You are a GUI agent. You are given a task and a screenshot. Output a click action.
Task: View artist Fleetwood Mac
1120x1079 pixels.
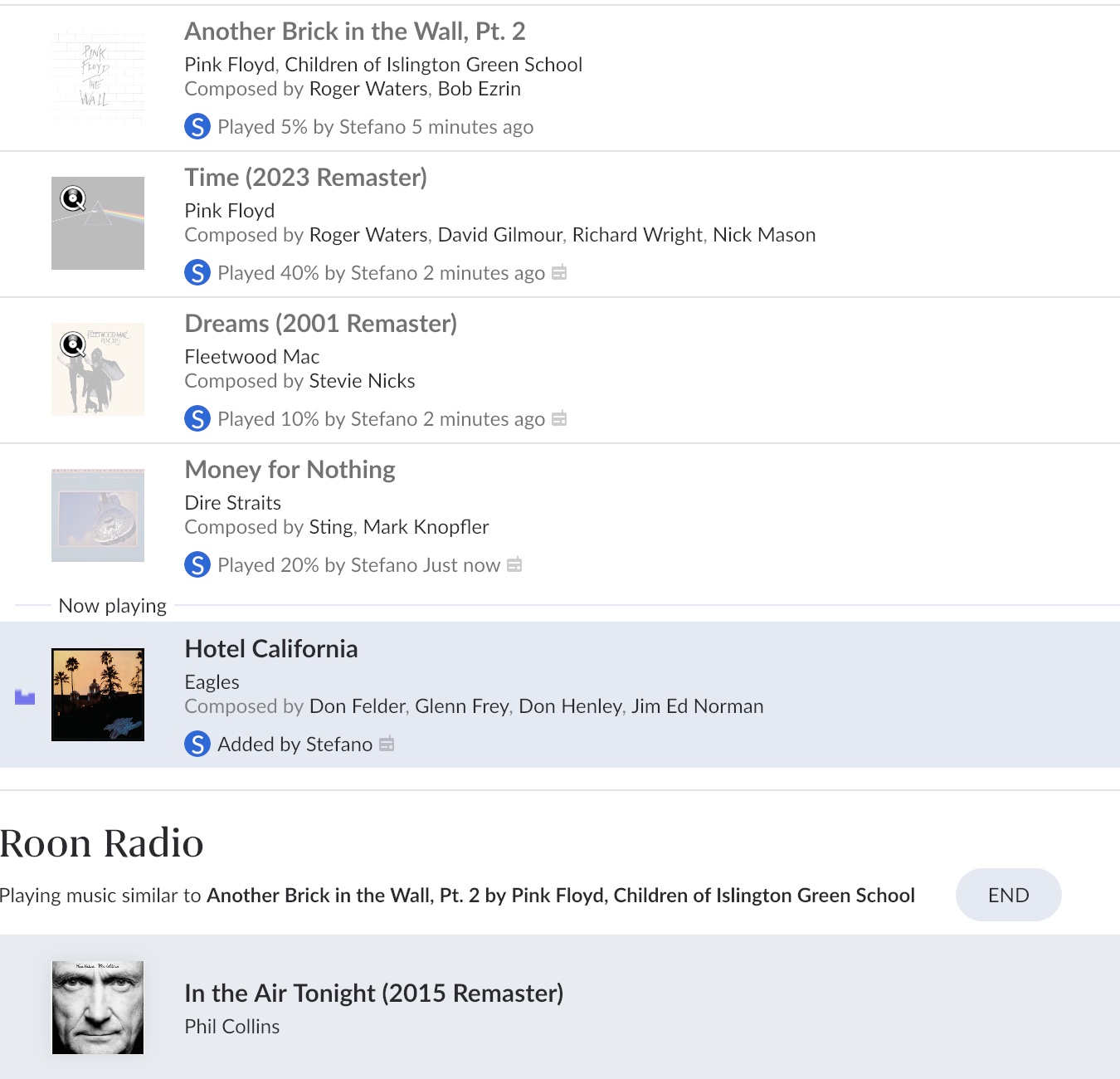coord(251,357)
